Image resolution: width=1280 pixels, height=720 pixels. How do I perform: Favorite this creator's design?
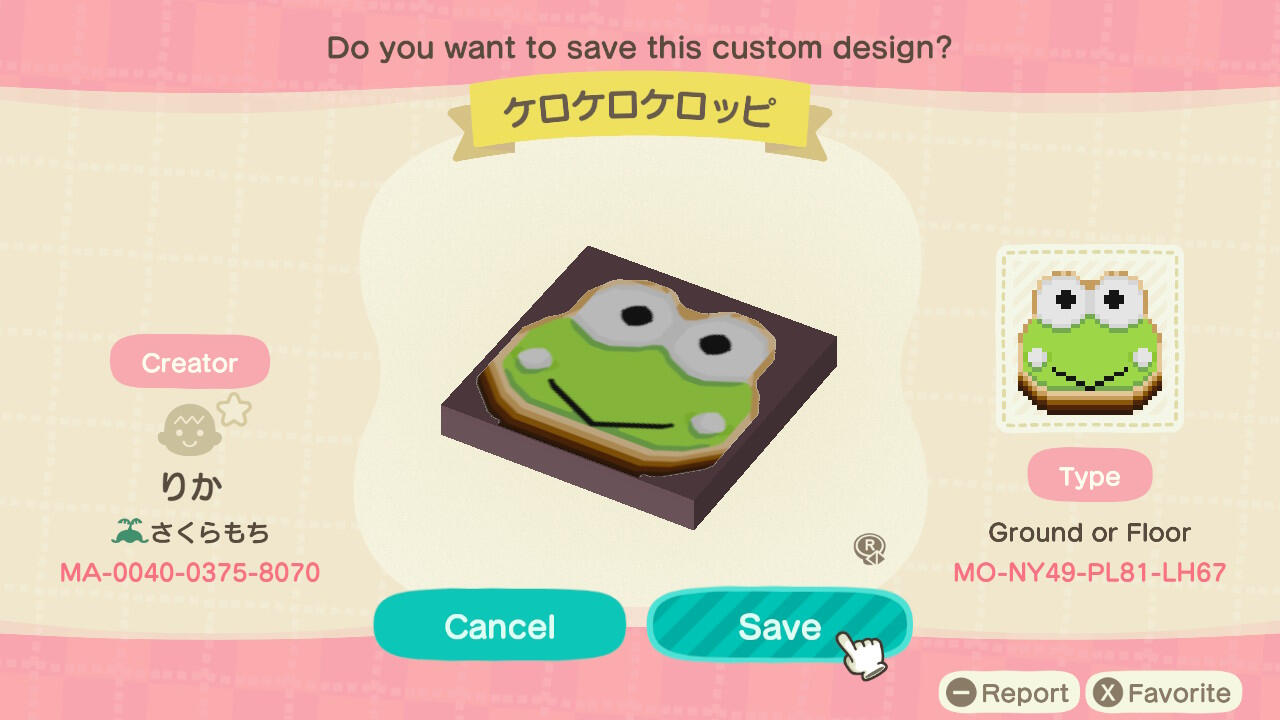click(x=1163, y=692)
